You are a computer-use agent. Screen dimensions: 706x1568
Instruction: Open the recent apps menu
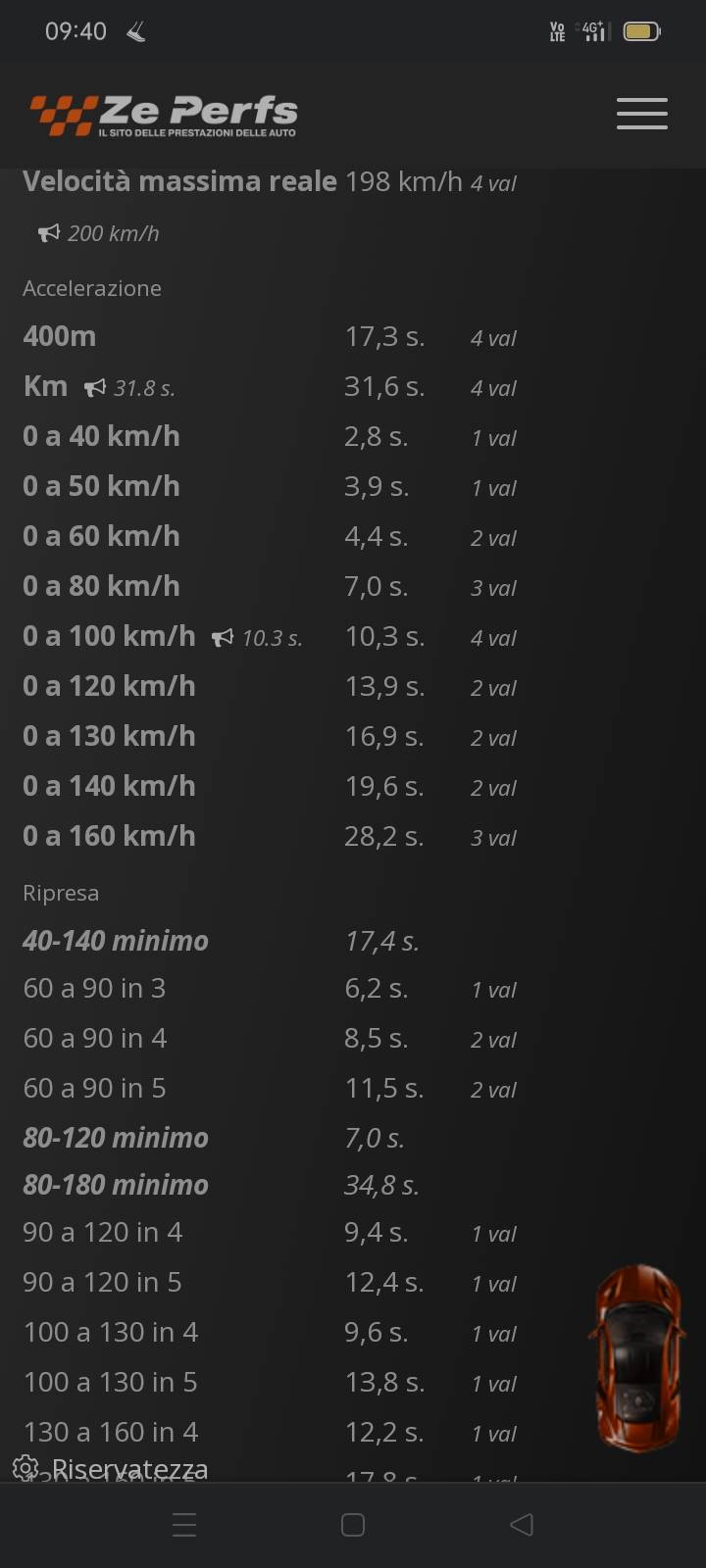(184, 1525)
